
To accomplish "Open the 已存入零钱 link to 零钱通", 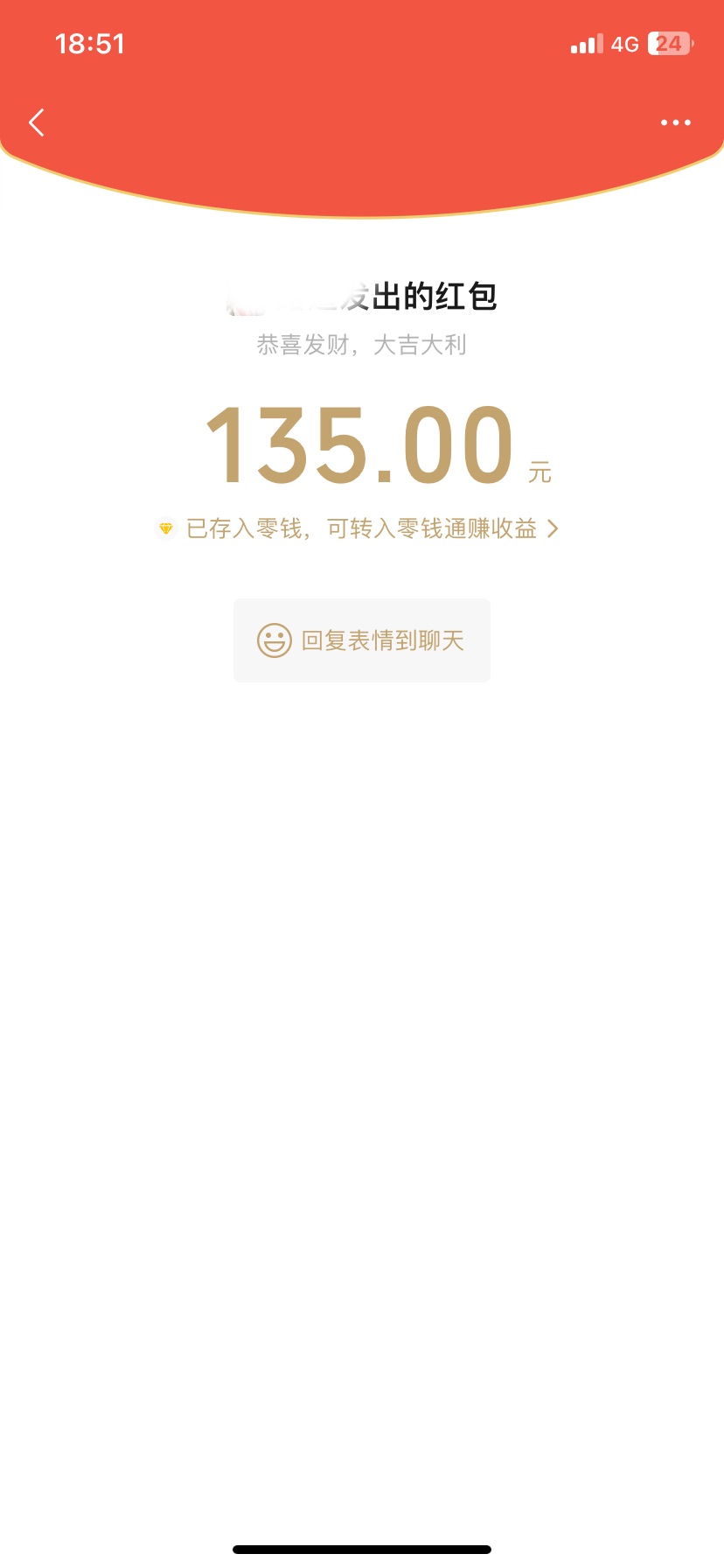I will tap(360, 528).
